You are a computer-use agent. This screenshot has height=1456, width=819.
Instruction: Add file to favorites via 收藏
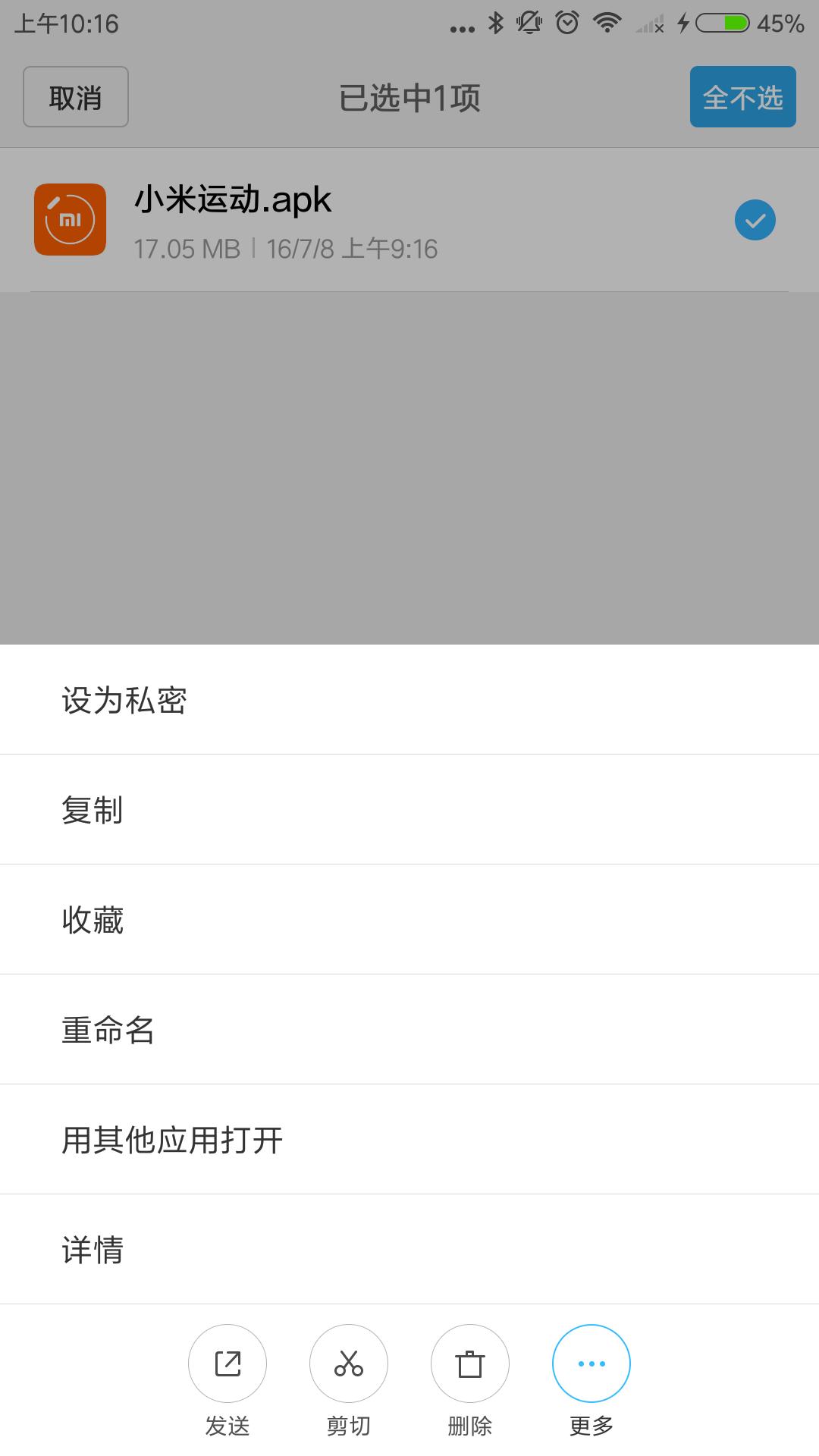409,919
